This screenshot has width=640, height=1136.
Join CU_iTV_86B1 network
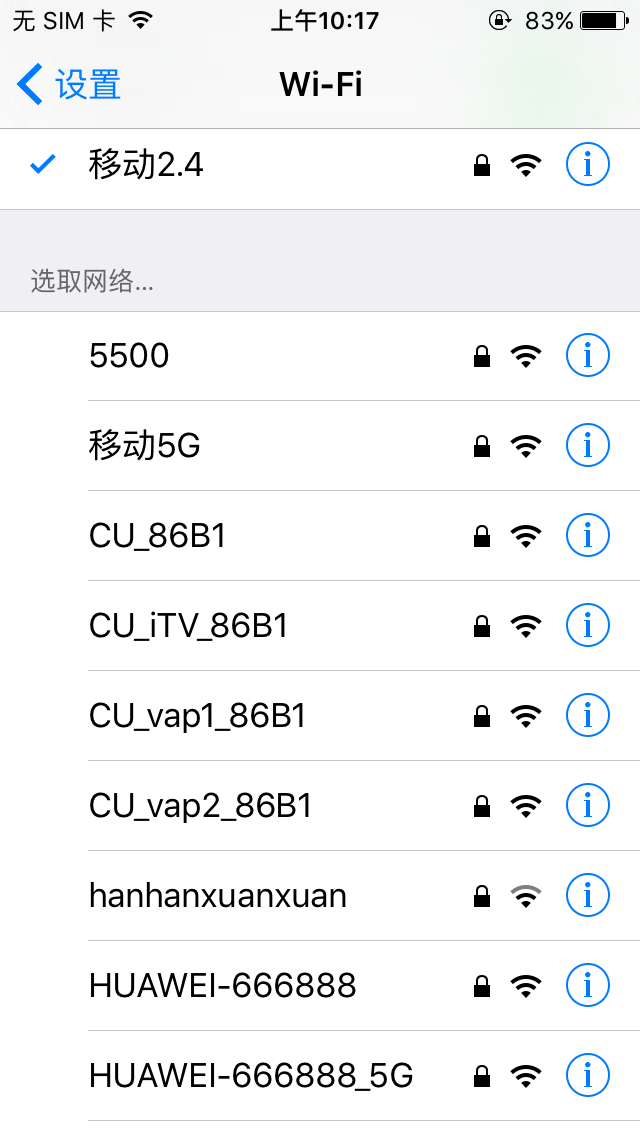click(x=320, y=625)
